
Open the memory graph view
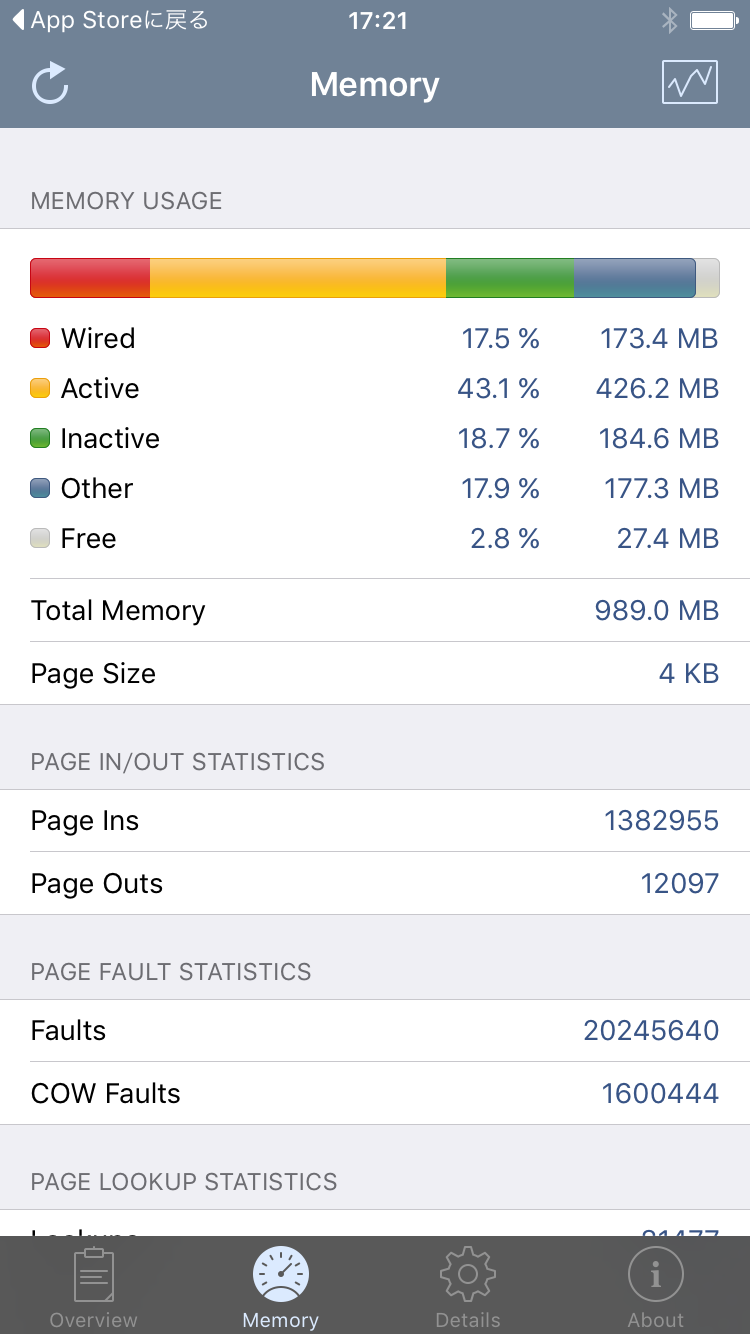(x=690, y=82)
